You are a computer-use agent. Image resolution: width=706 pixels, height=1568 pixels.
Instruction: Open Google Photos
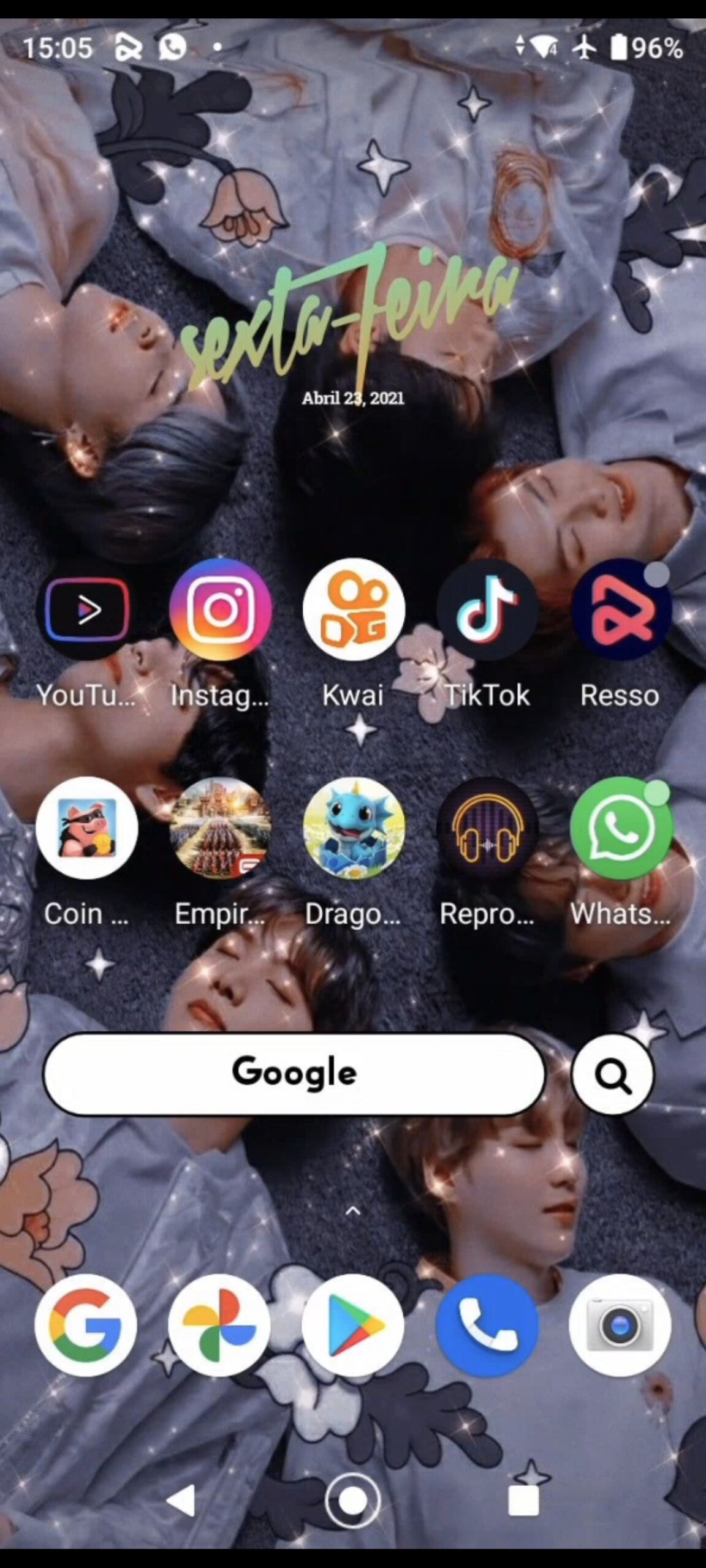tap(219, 1325)
